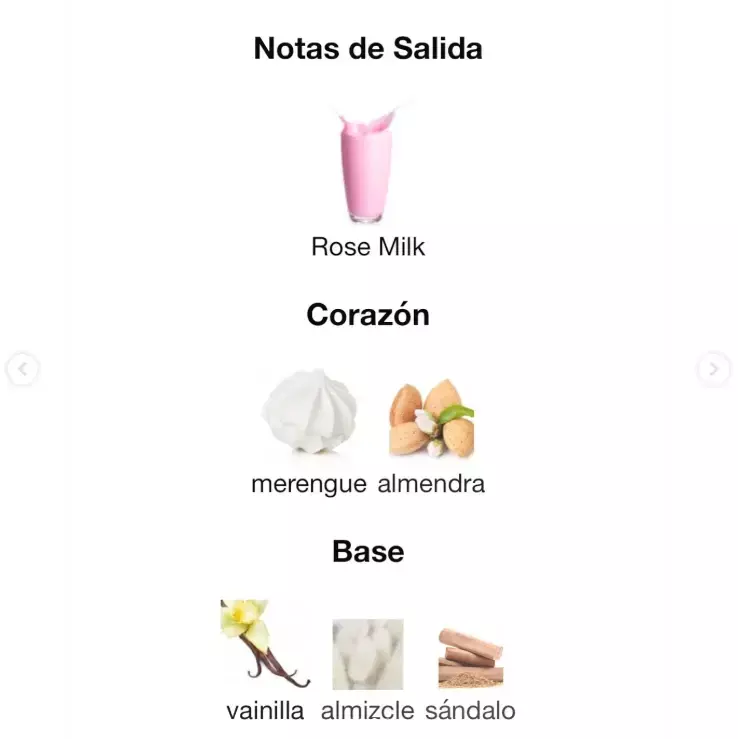Go to the previous carousel image

point(21,370)
